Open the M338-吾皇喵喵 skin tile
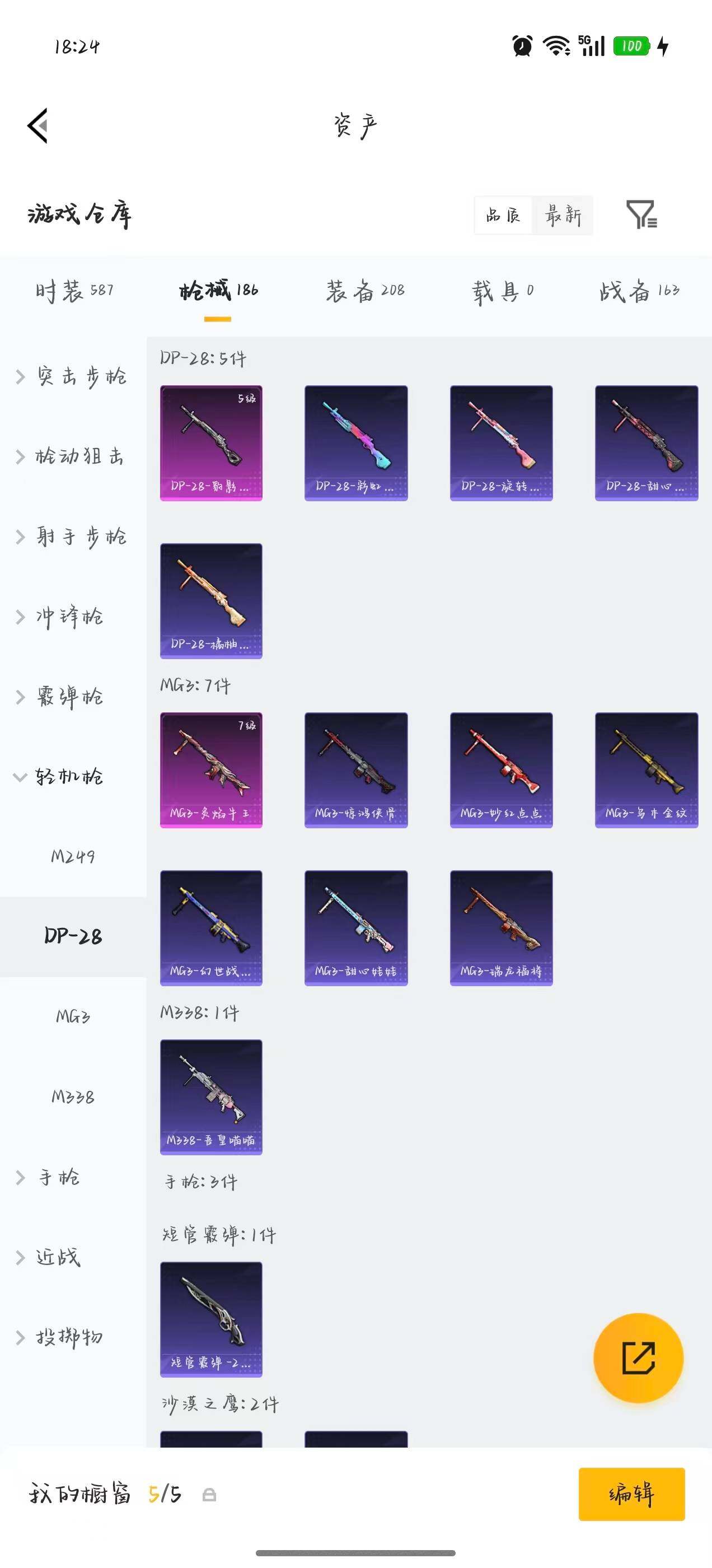 point(211,1097)
